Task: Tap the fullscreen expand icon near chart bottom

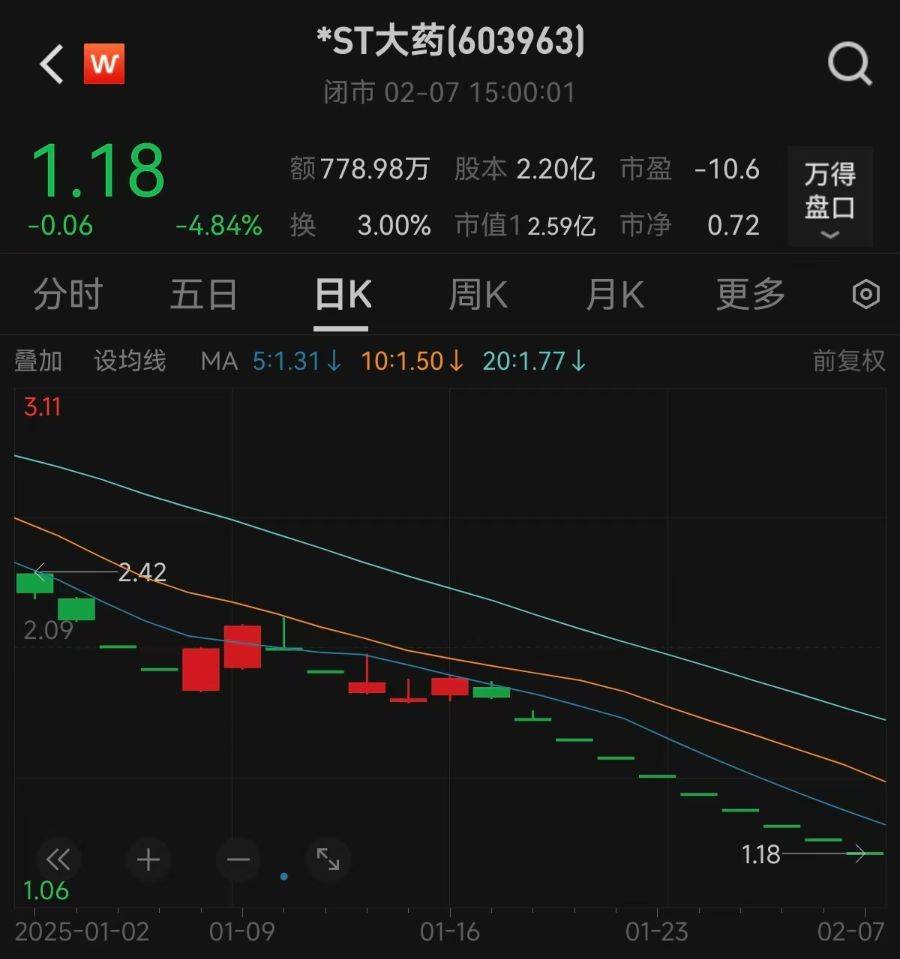Action: (x=328, y=859)
